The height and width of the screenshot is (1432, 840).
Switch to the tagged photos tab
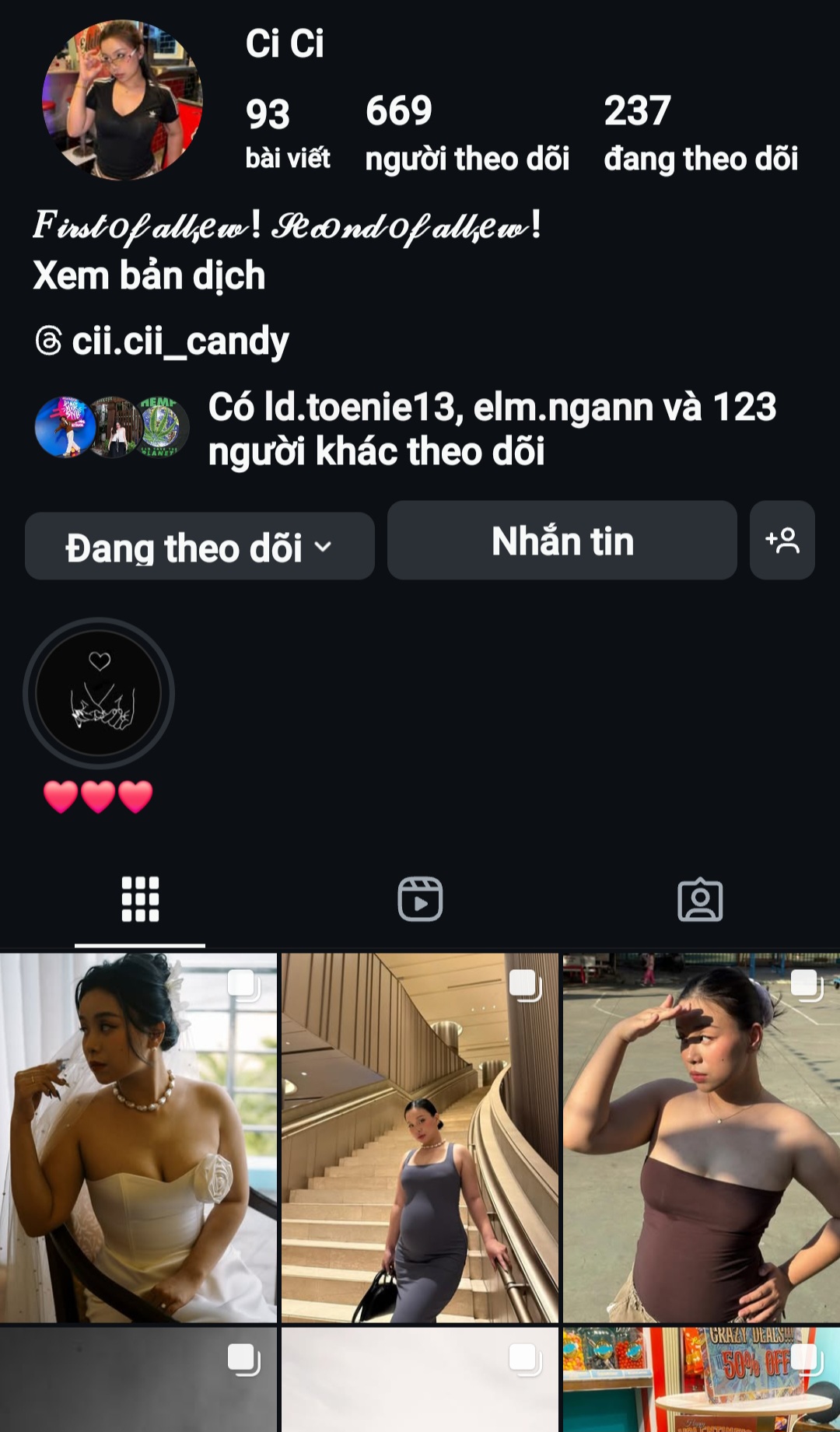pyautogui.click(x=700, y=900)
